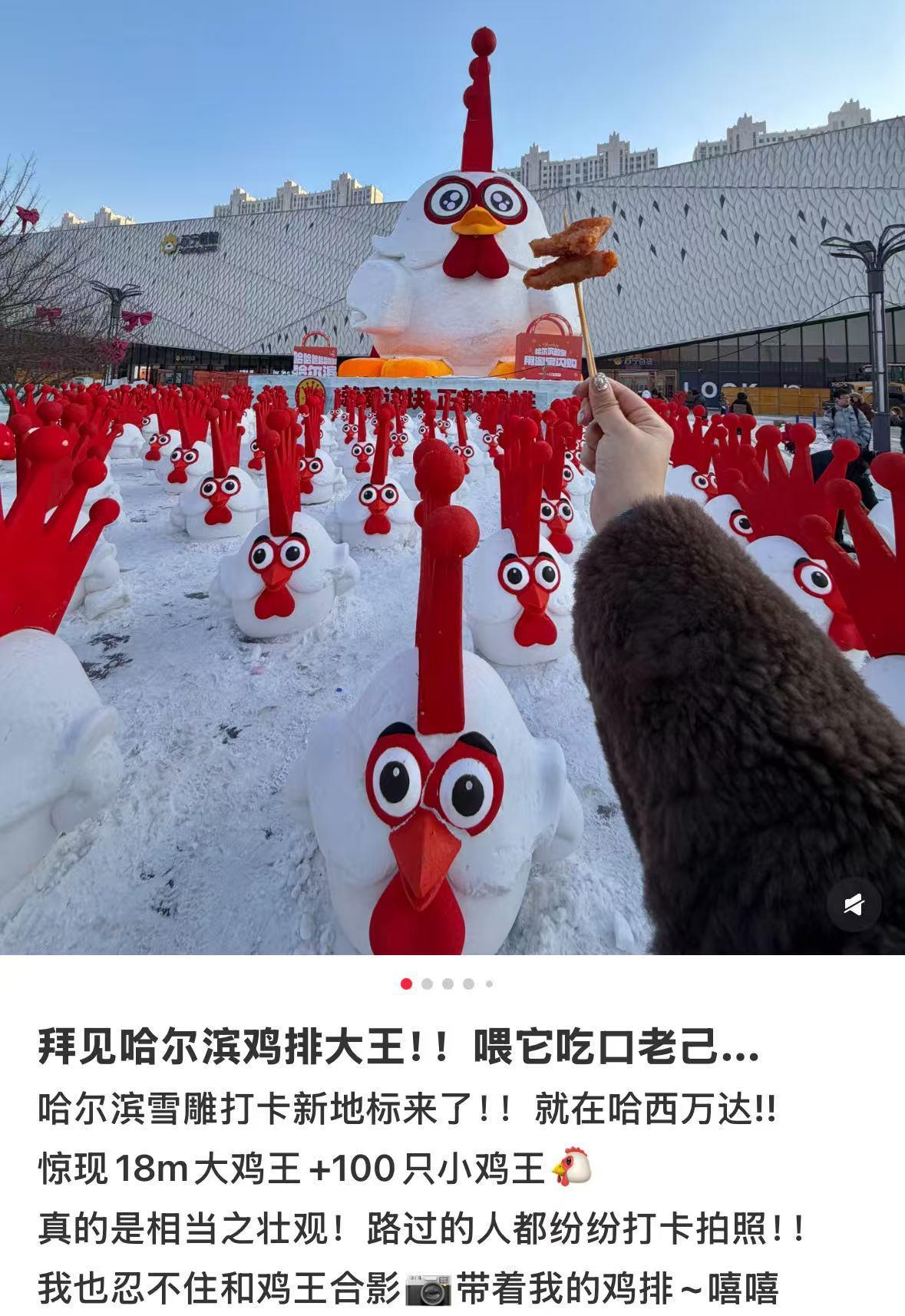Toggle the sound mute icon on photo
Viewport: 905px width, 1316px height.
pyautogui.click(x=855, y=905)
